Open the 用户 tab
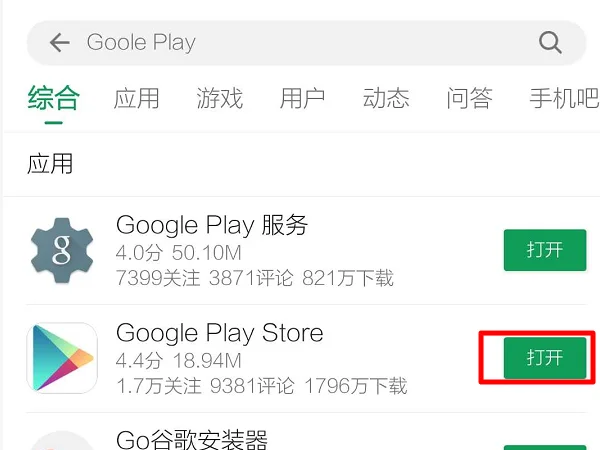The height and width of the screenshot is (450, 600). (x=303, y=98)
